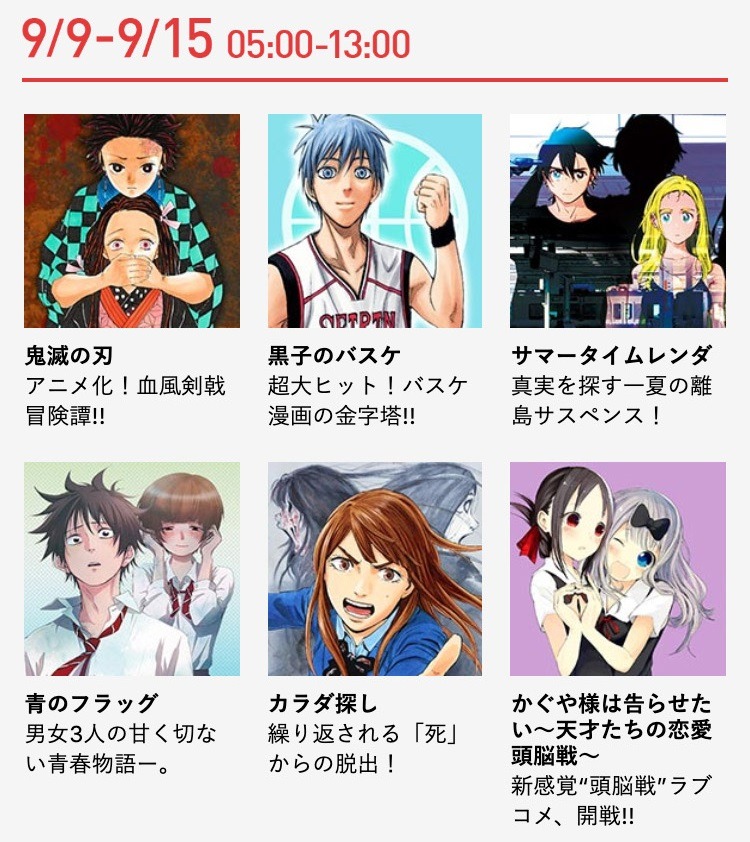This screenshot has width=750, height=842.
Task: View the サマータイムレンダ manga tile
Action: tap(617, 221)
